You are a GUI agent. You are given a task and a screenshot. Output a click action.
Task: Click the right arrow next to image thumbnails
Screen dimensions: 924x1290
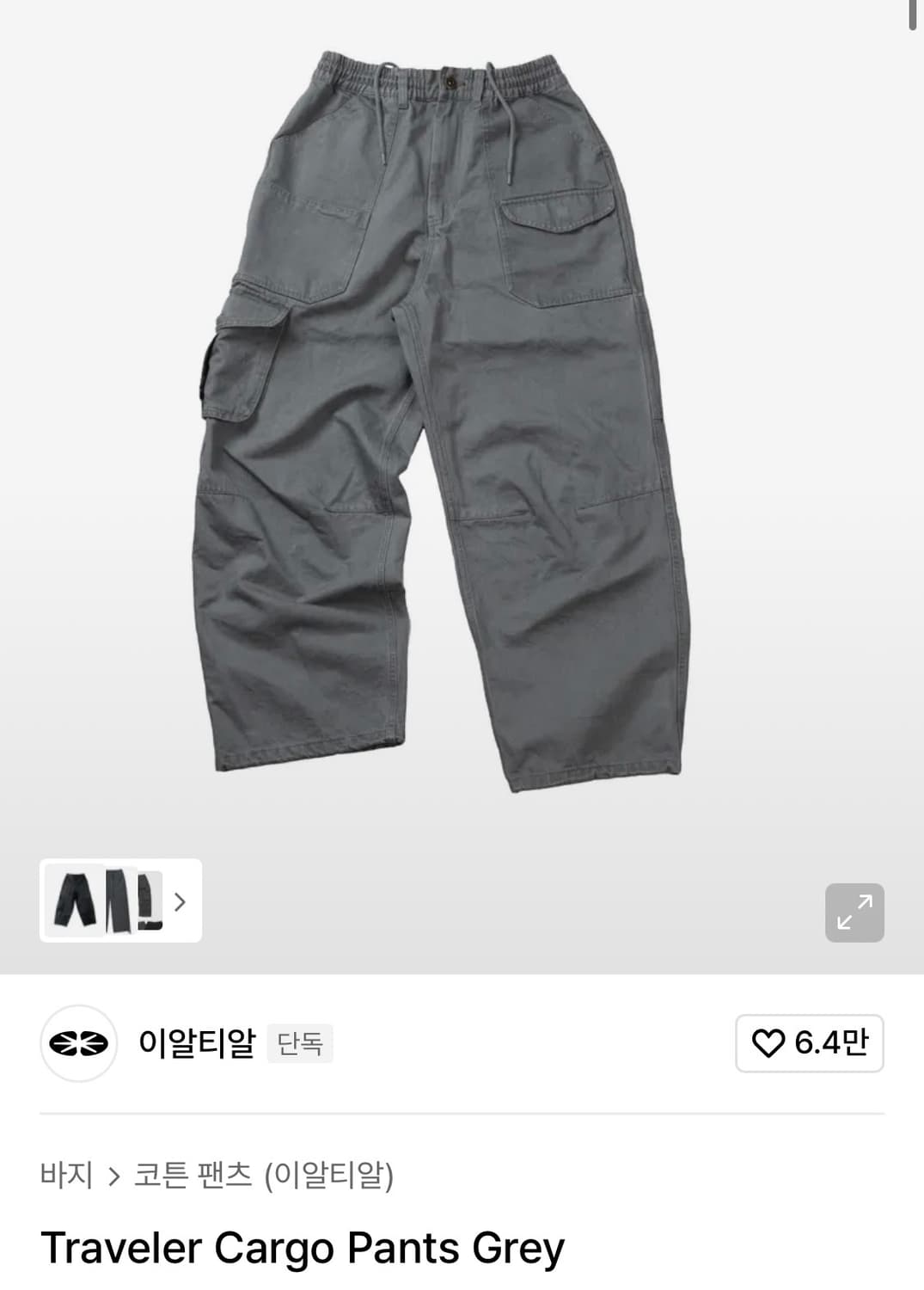(180, 902)
